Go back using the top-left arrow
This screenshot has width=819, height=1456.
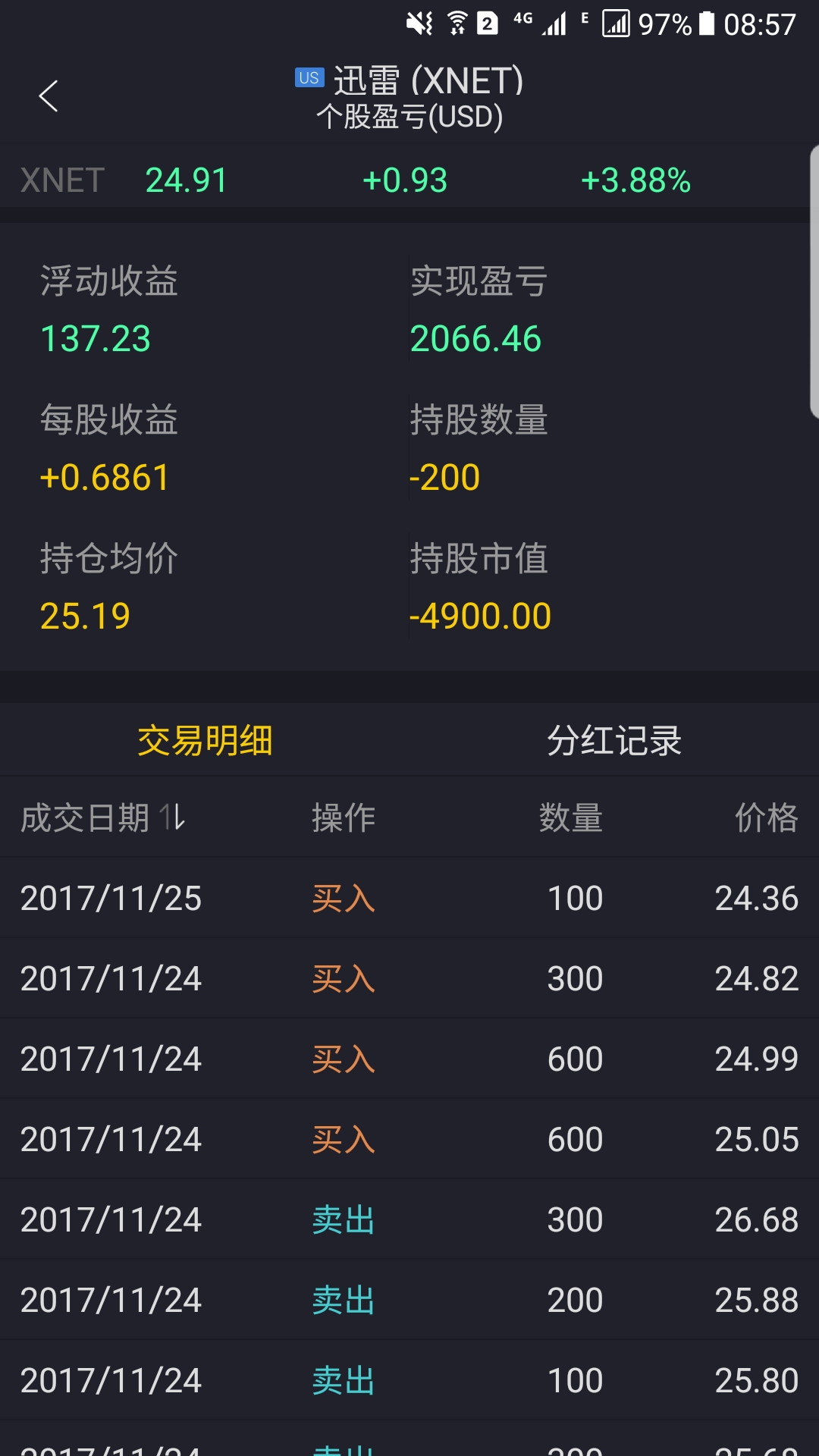tap(49, 96)
